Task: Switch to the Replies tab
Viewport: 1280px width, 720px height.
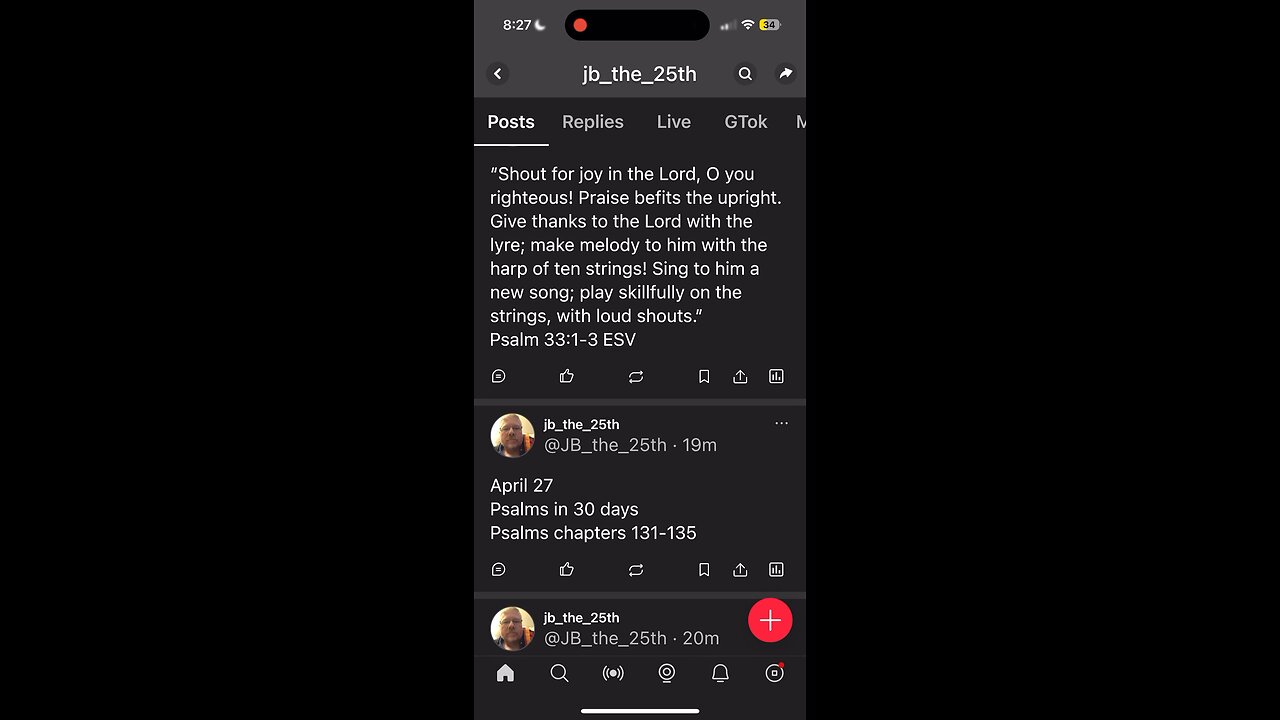Action: coord(593,122)
